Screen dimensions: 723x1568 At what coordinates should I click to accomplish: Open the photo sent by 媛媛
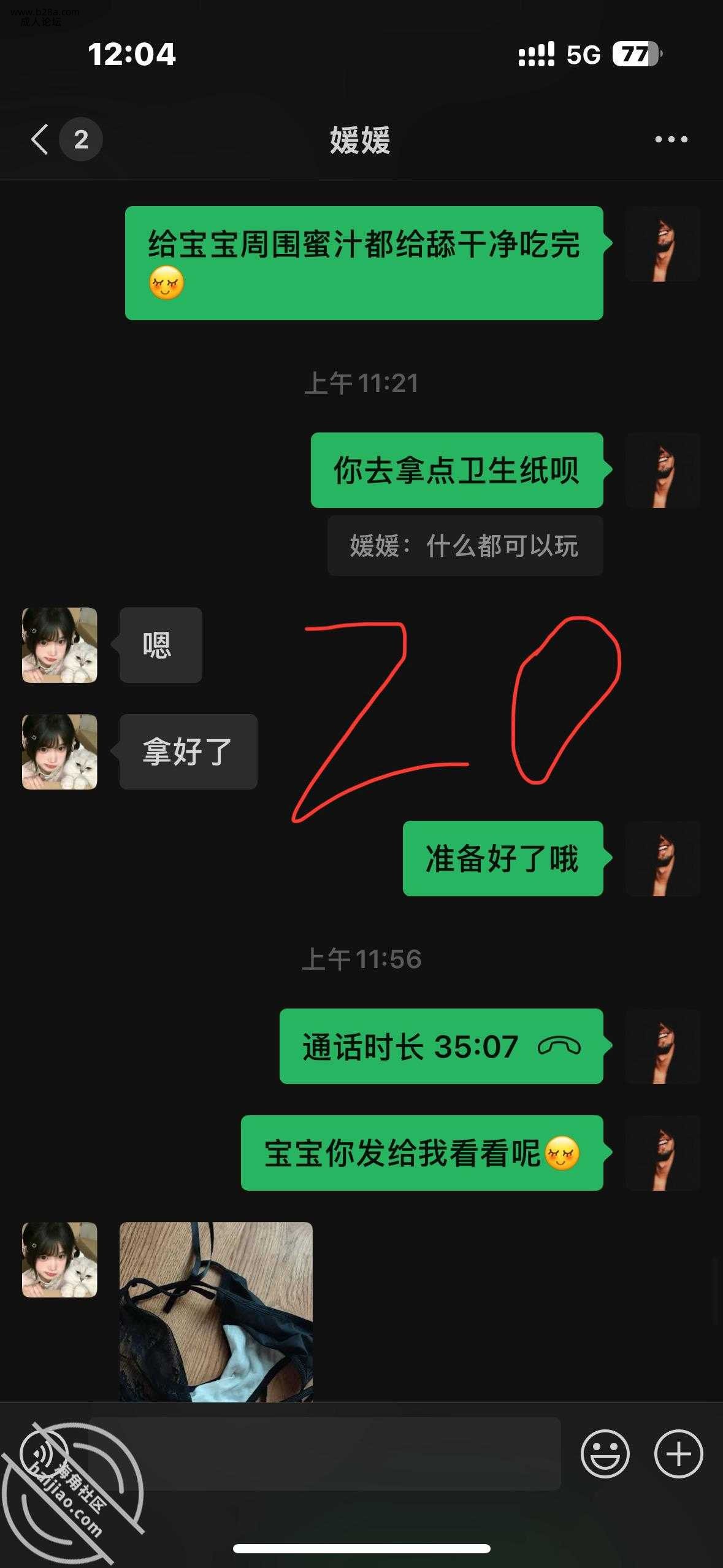coord(216,1311)
